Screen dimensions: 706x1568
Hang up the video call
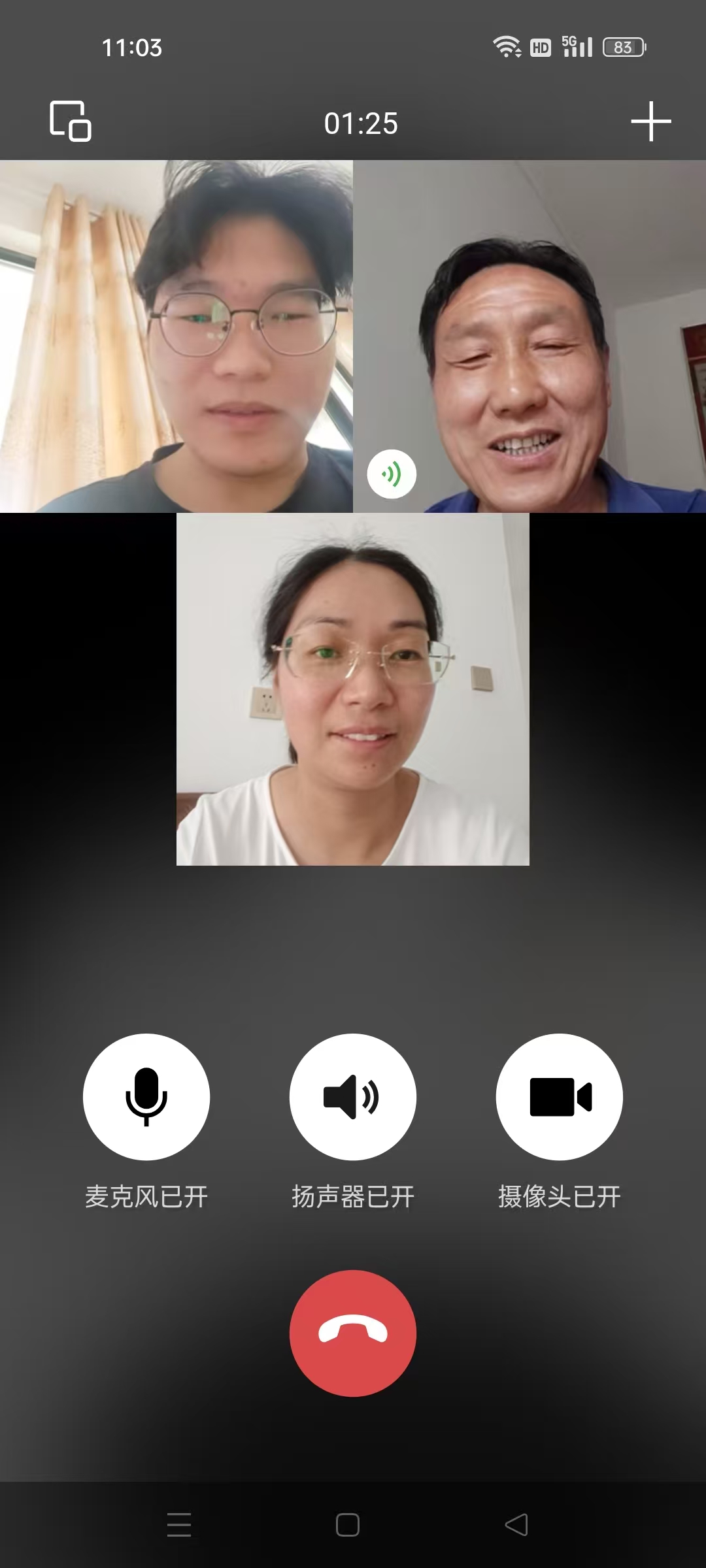click(x=353, y=1333)
